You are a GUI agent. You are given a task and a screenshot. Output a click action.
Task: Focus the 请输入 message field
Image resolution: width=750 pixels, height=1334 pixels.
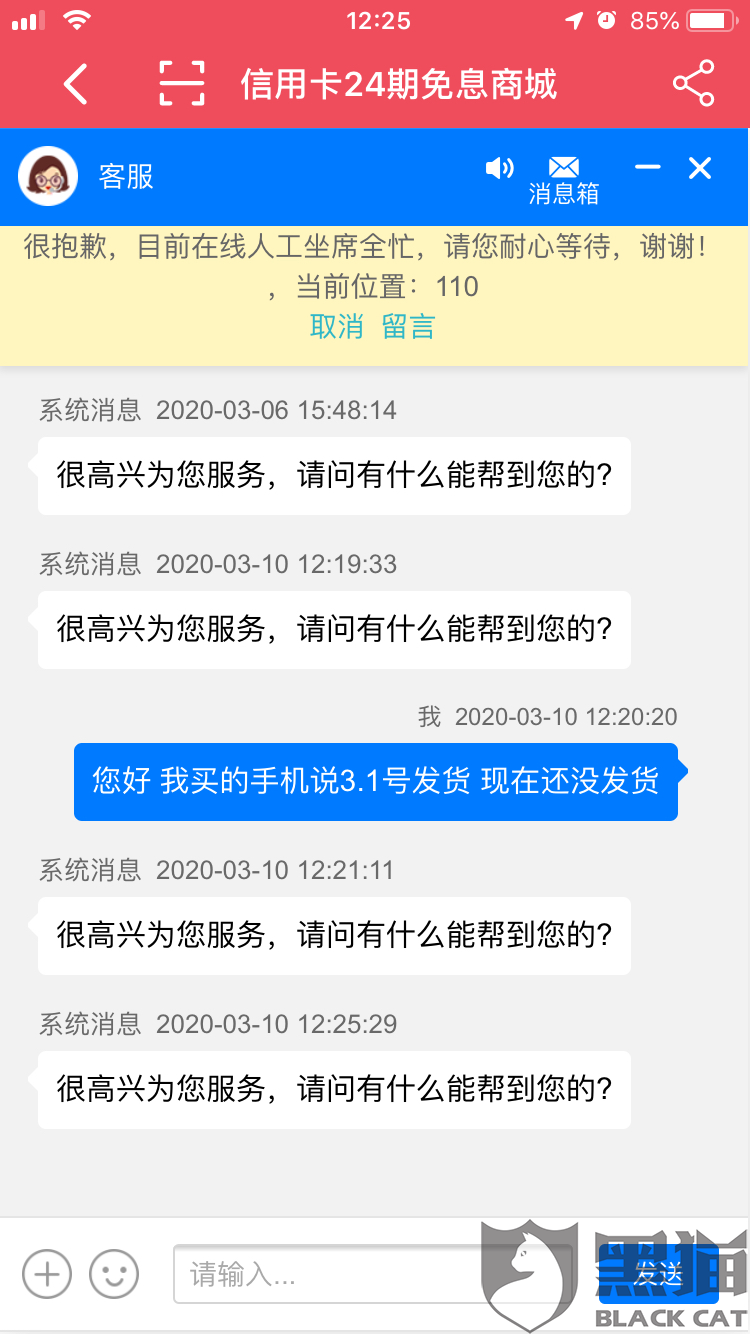click(x=370, y=1274)
